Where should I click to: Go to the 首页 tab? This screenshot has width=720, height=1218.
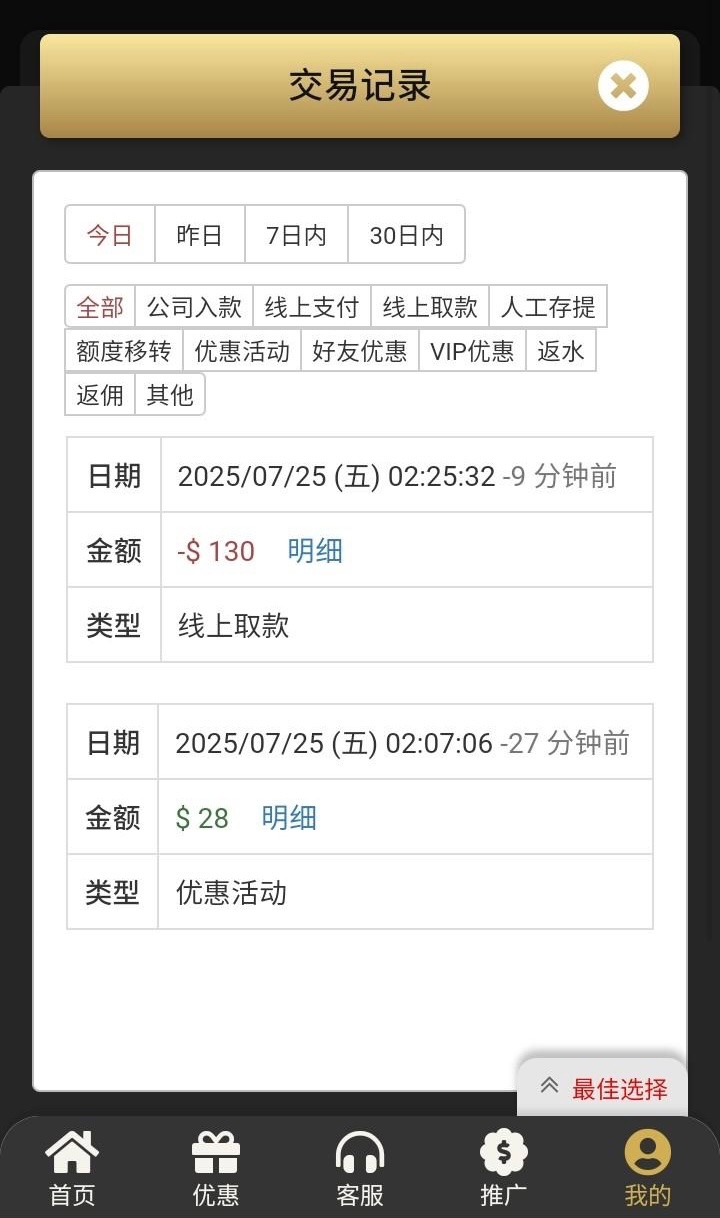click(x=72, y=1168)
